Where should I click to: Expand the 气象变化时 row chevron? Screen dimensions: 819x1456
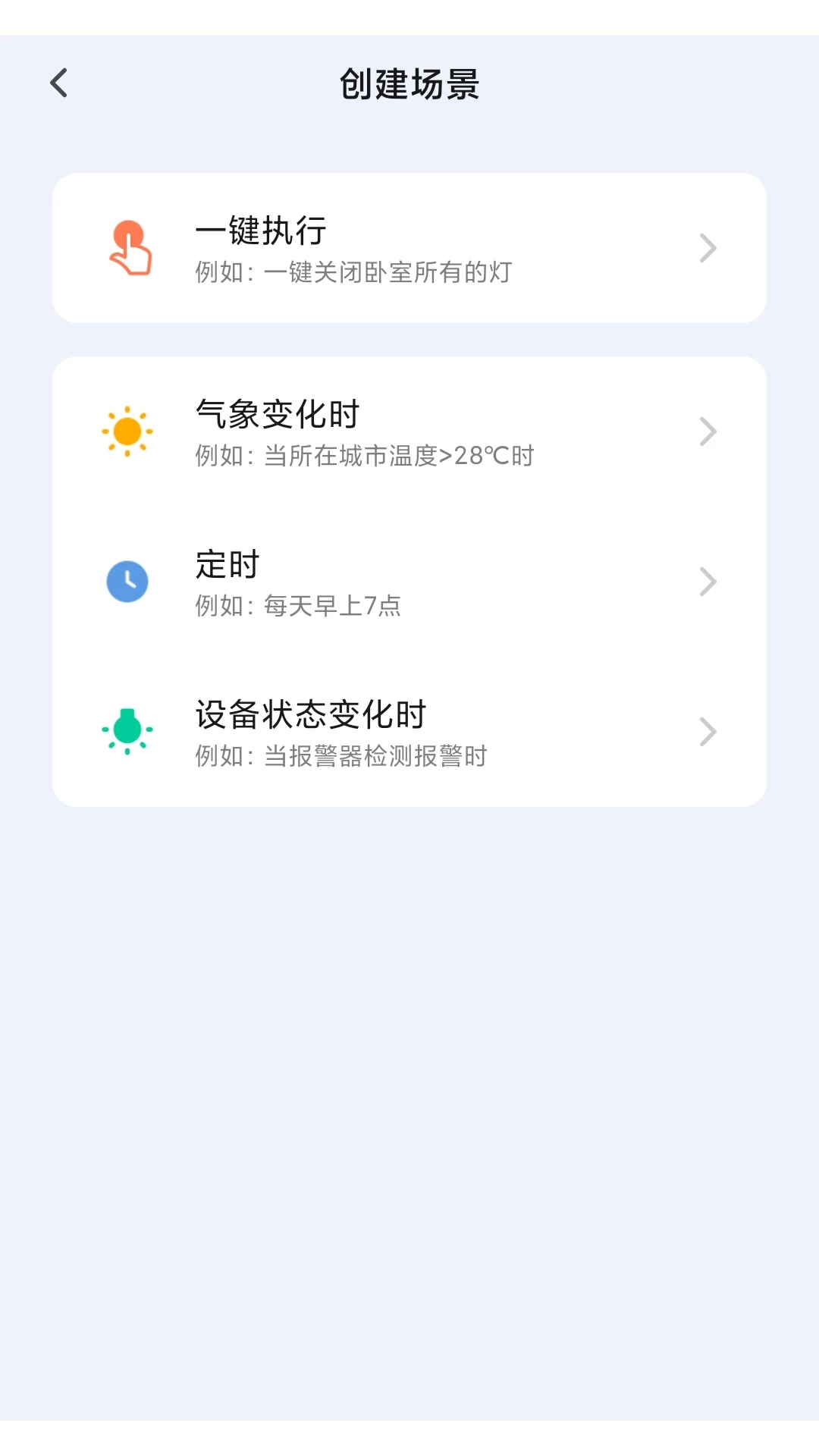tap(708, 430)
